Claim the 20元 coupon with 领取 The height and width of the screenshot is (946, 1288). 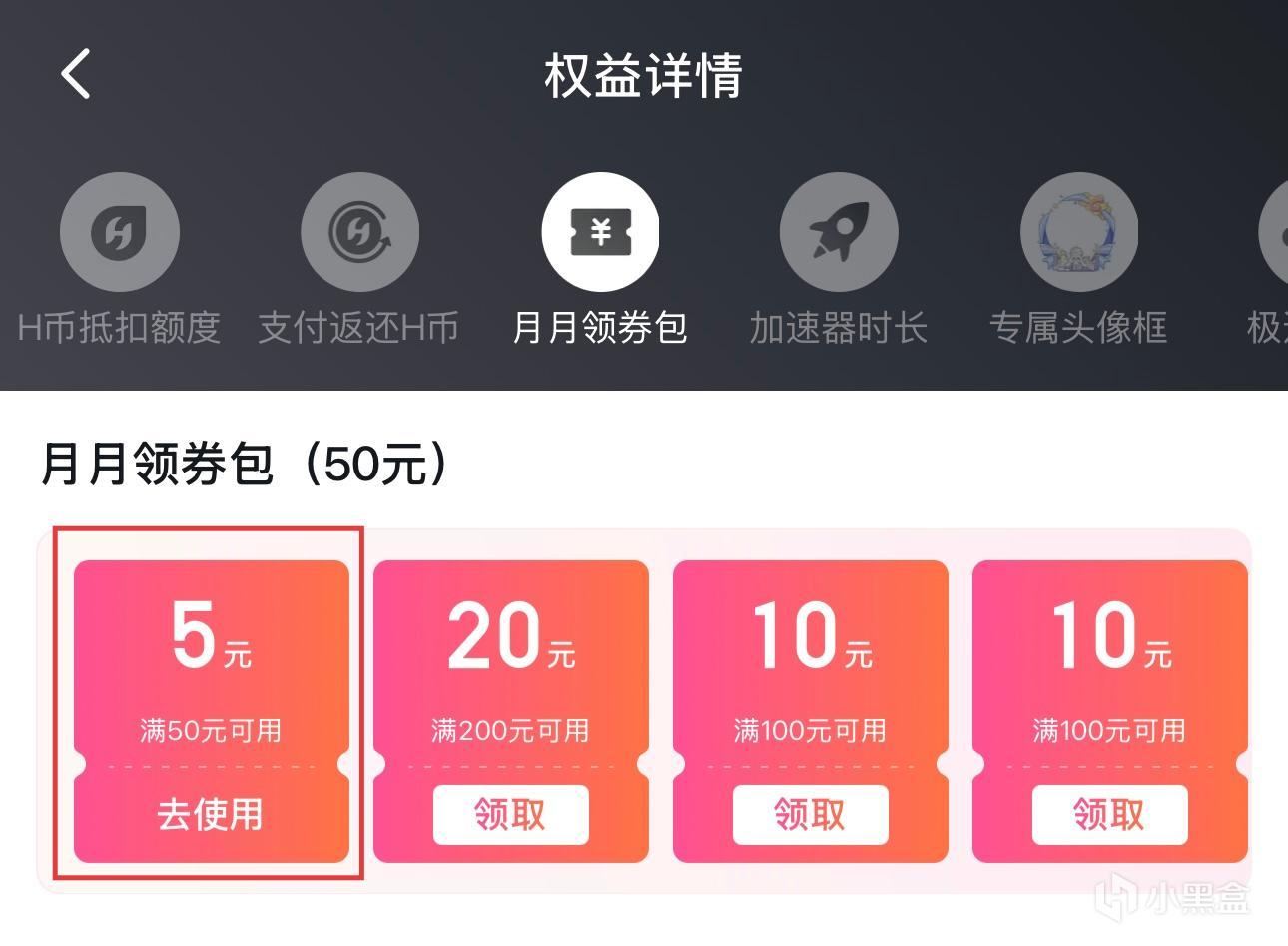pos(510,814)
